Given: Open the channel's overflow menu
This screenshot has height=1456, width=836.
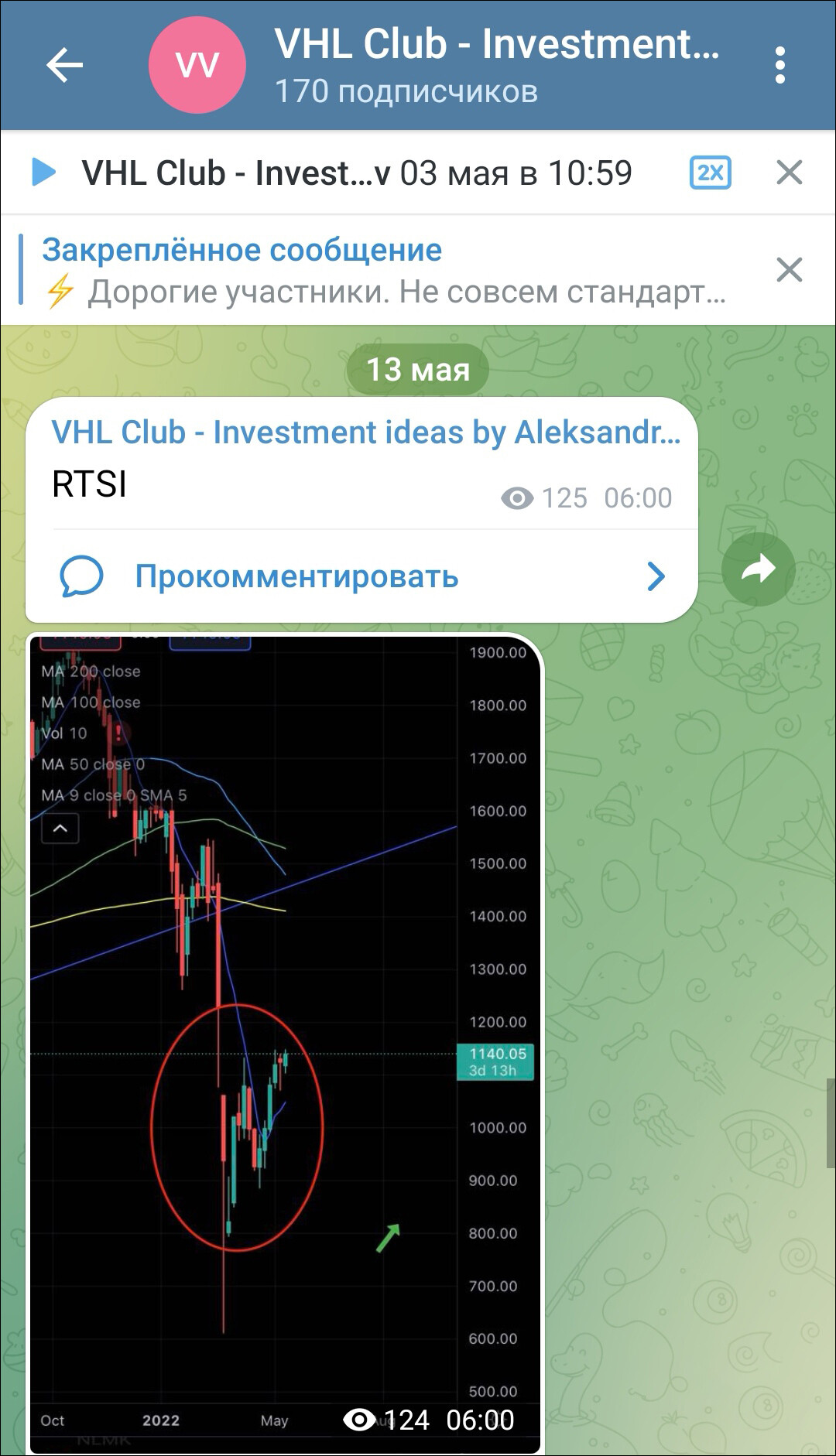Looking at the screenshot, I should tap(779, 65).
